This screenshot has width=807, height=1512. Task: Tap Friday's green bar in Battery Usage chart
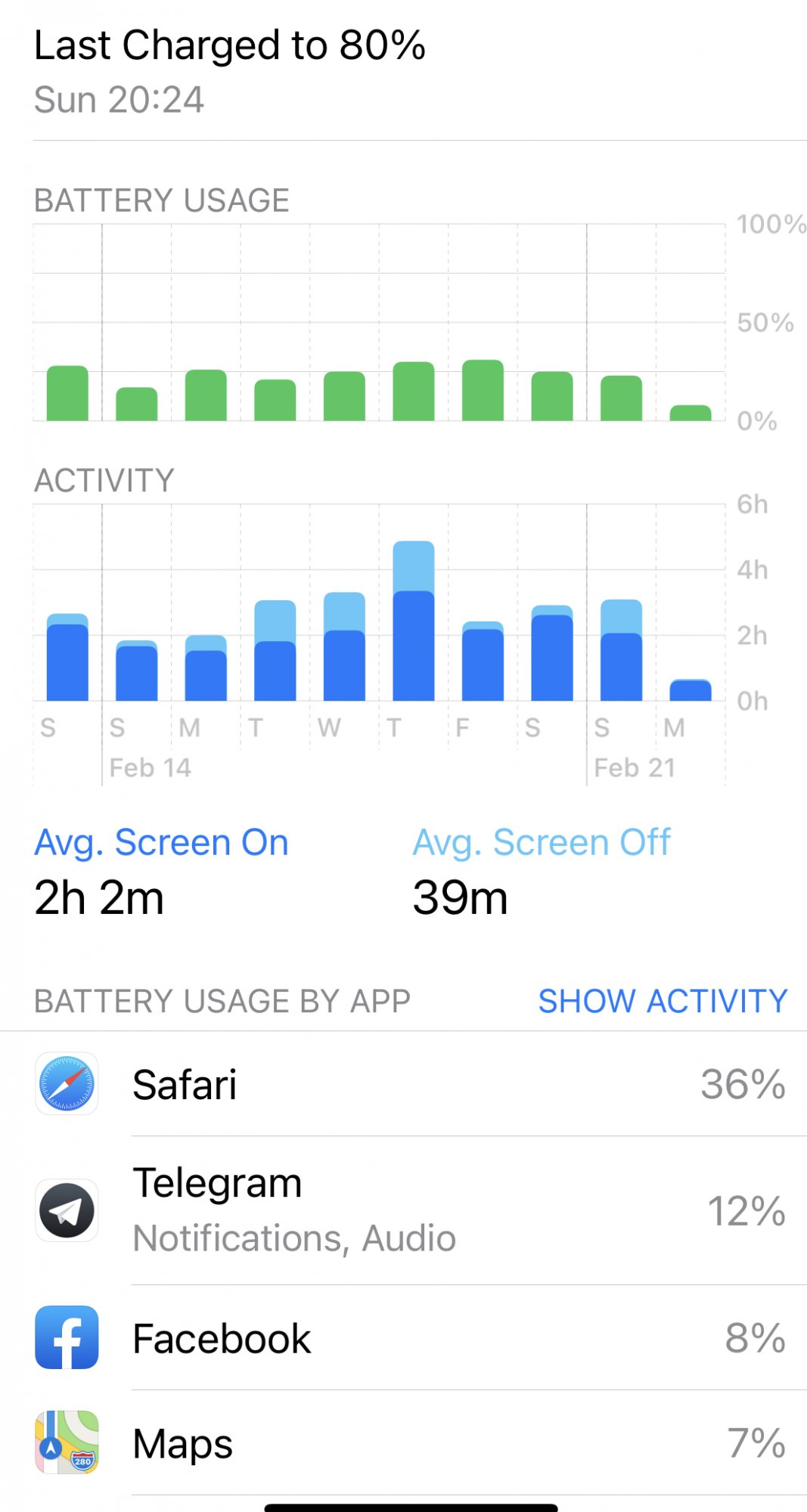483,392
